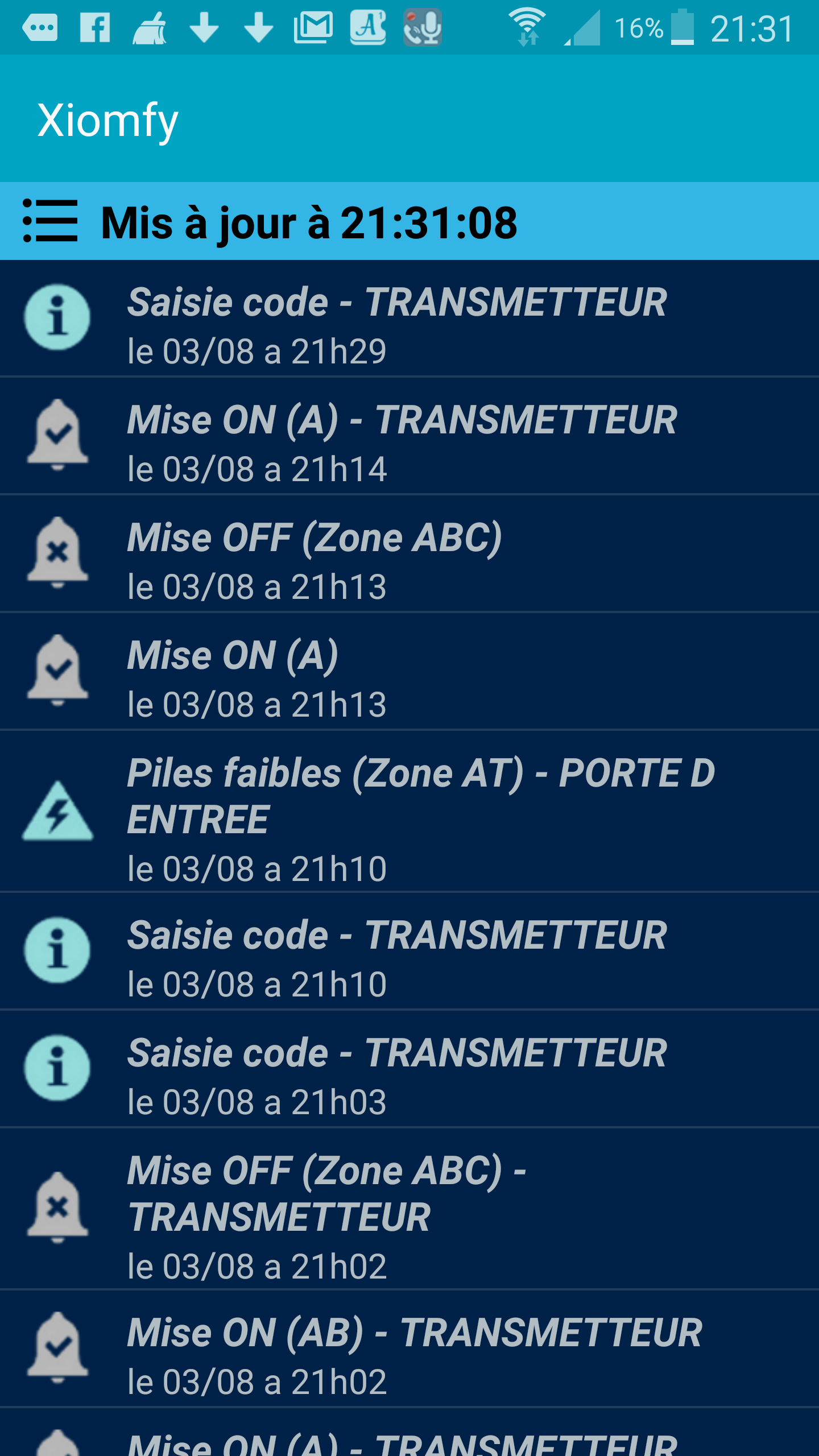Tap the Mise ON (AB) - TRANSMETTEUR event
Screen dimensions: 819x1456
point(409,1349)
